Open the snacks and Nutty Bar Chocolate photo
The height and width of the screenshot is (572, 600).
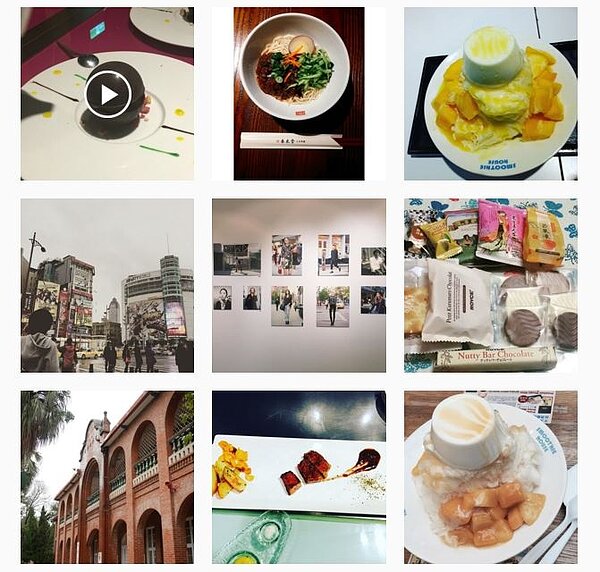tap(490, 285)
